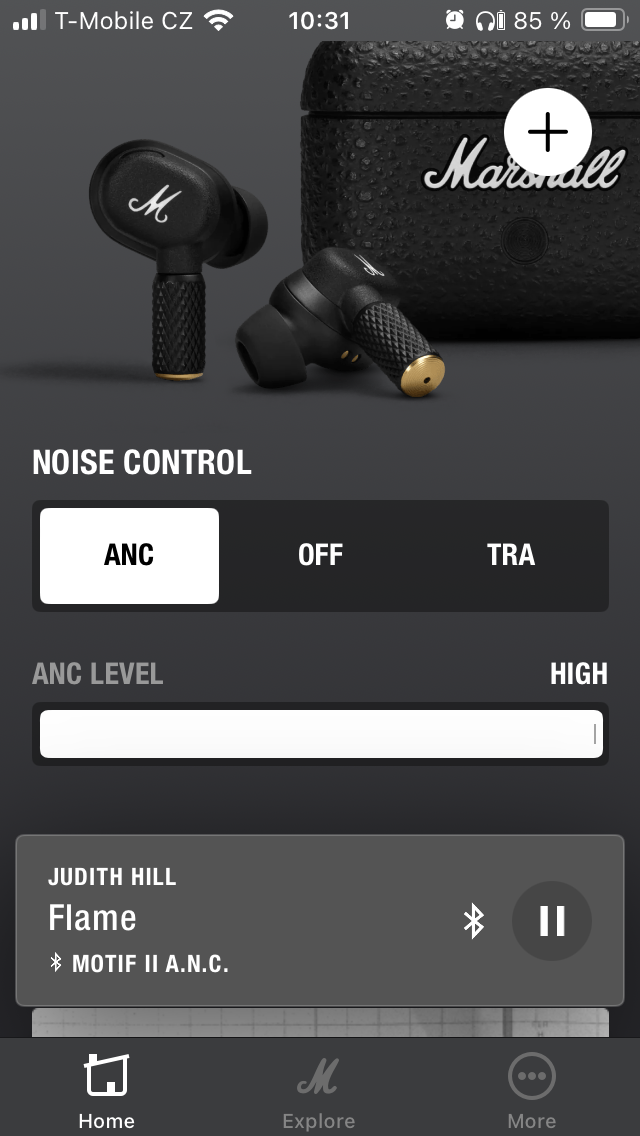Tap the Bluetooth source icon in player
640x1136 pixels.
pyautogui.click(x=474, y=920)
